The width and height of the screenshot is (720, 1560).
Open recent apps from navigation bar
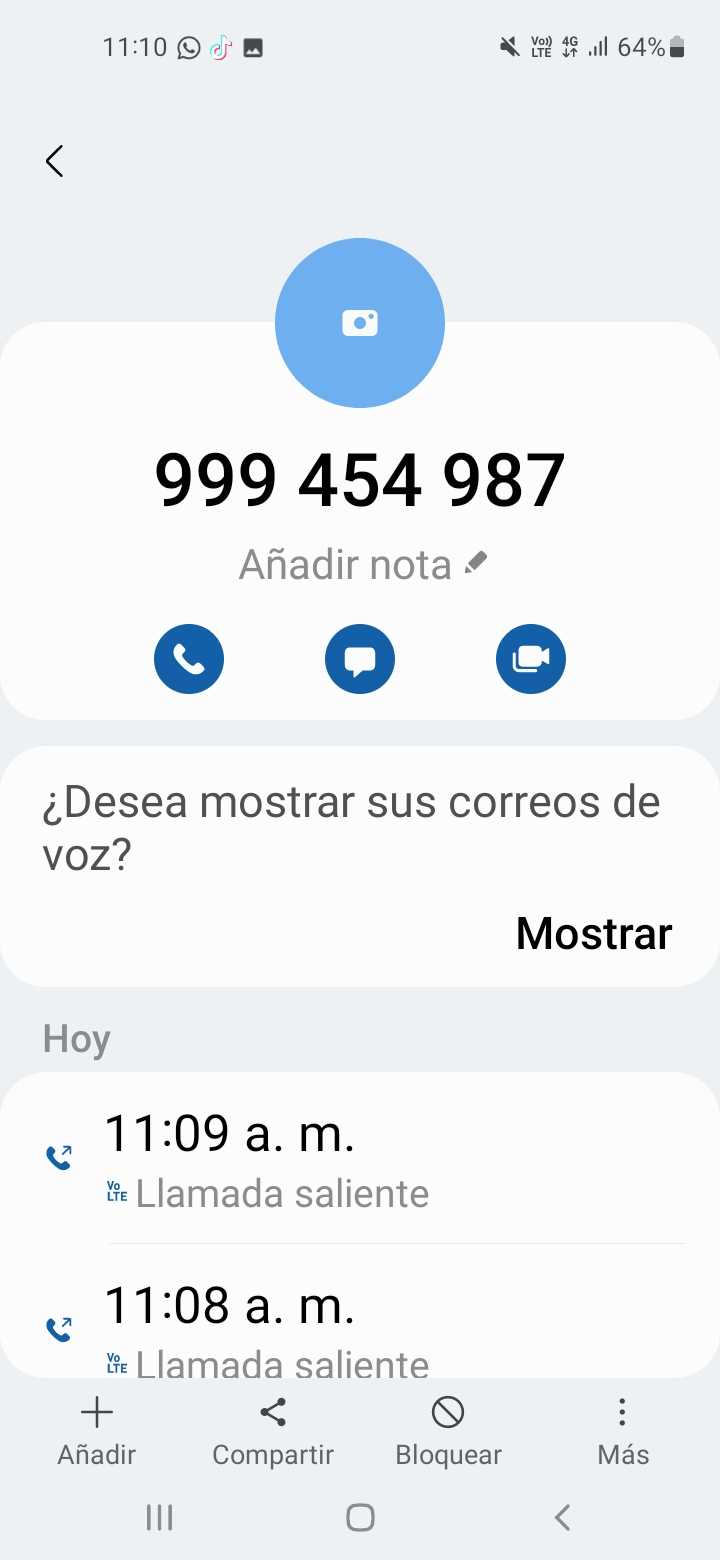coord(159,1517)
